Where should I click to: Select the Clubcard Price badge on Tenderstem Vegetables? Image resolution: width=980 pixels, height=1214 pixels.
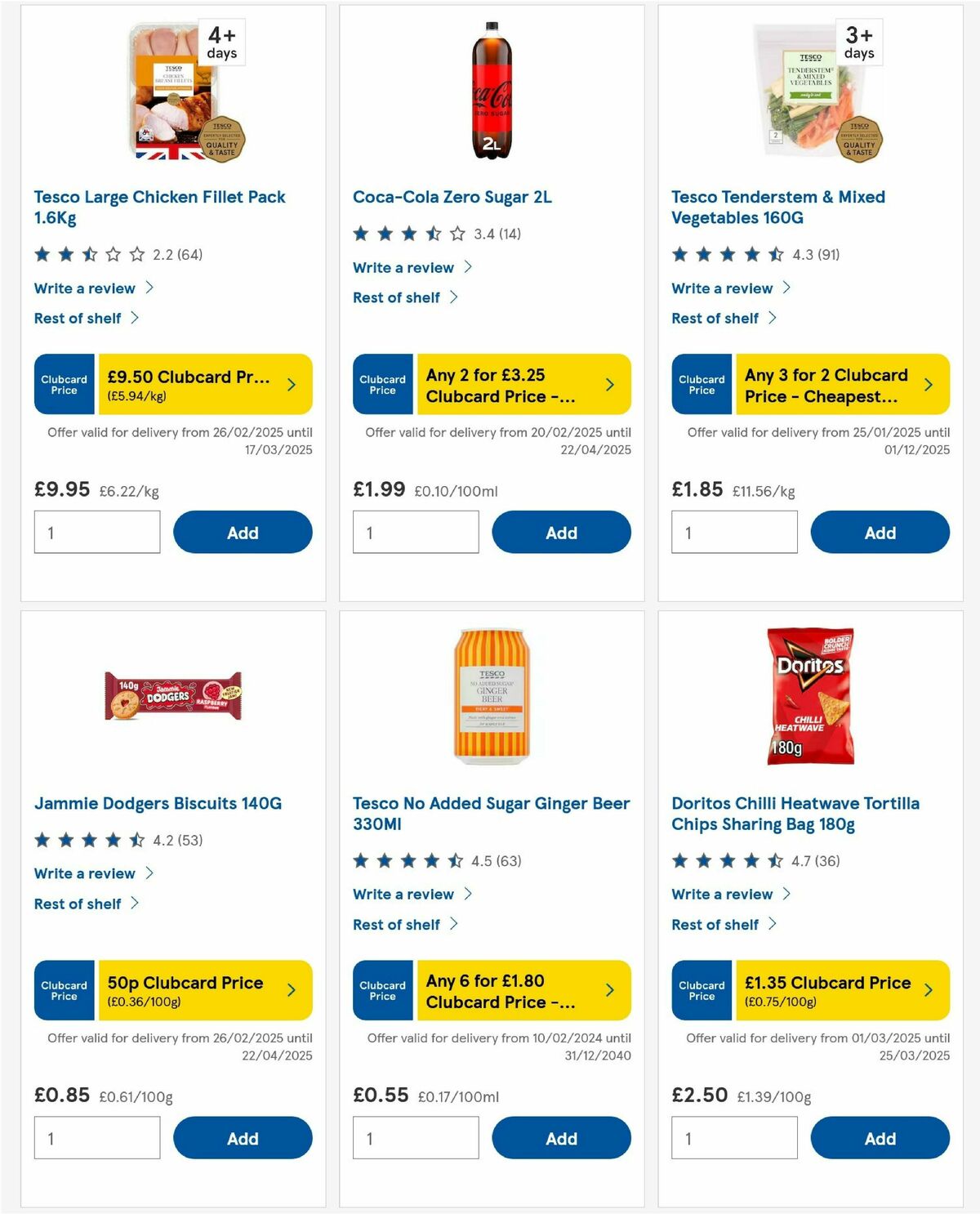click(701, 384)
